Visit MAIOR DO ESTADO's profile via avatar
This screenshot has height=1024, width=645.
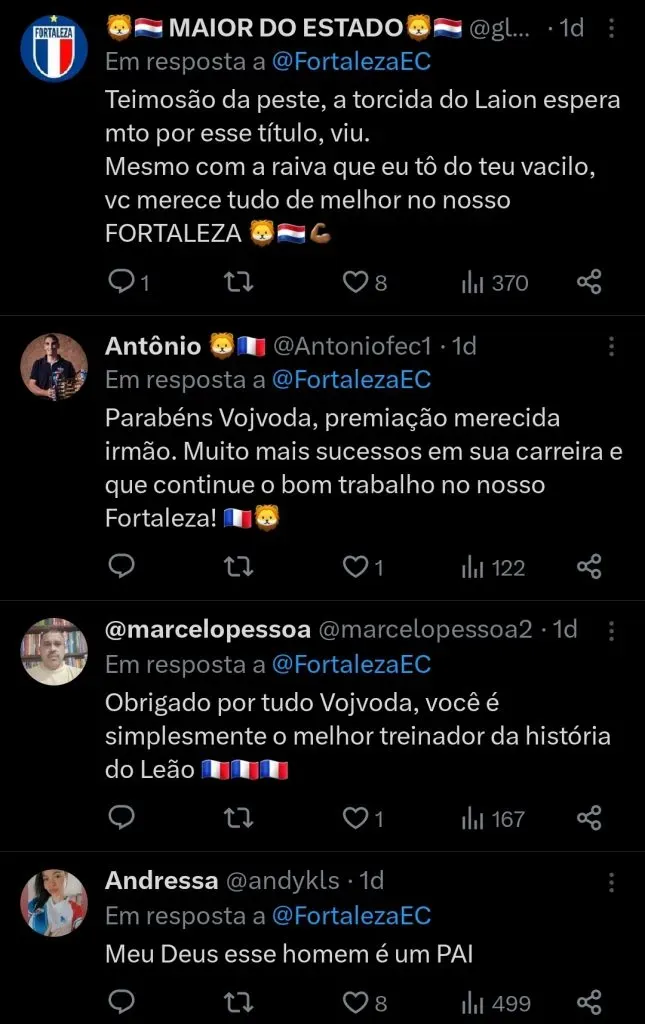pos(54,48)
